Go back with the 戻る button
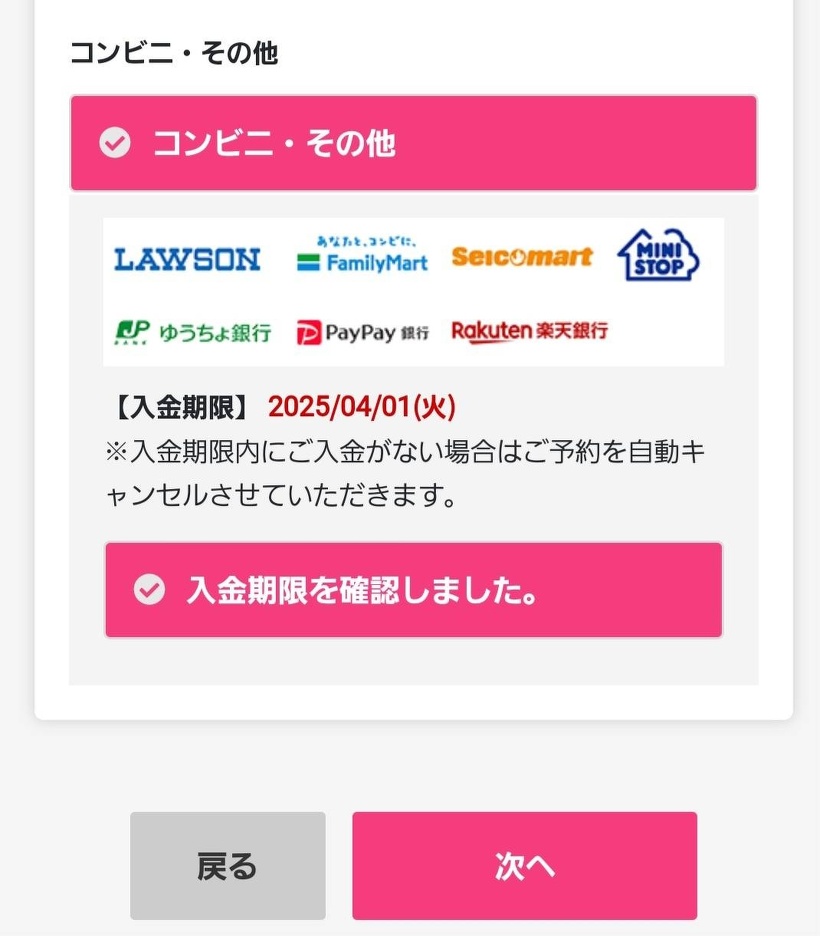This screenshot has height=936, width=820. coord(227,866)
